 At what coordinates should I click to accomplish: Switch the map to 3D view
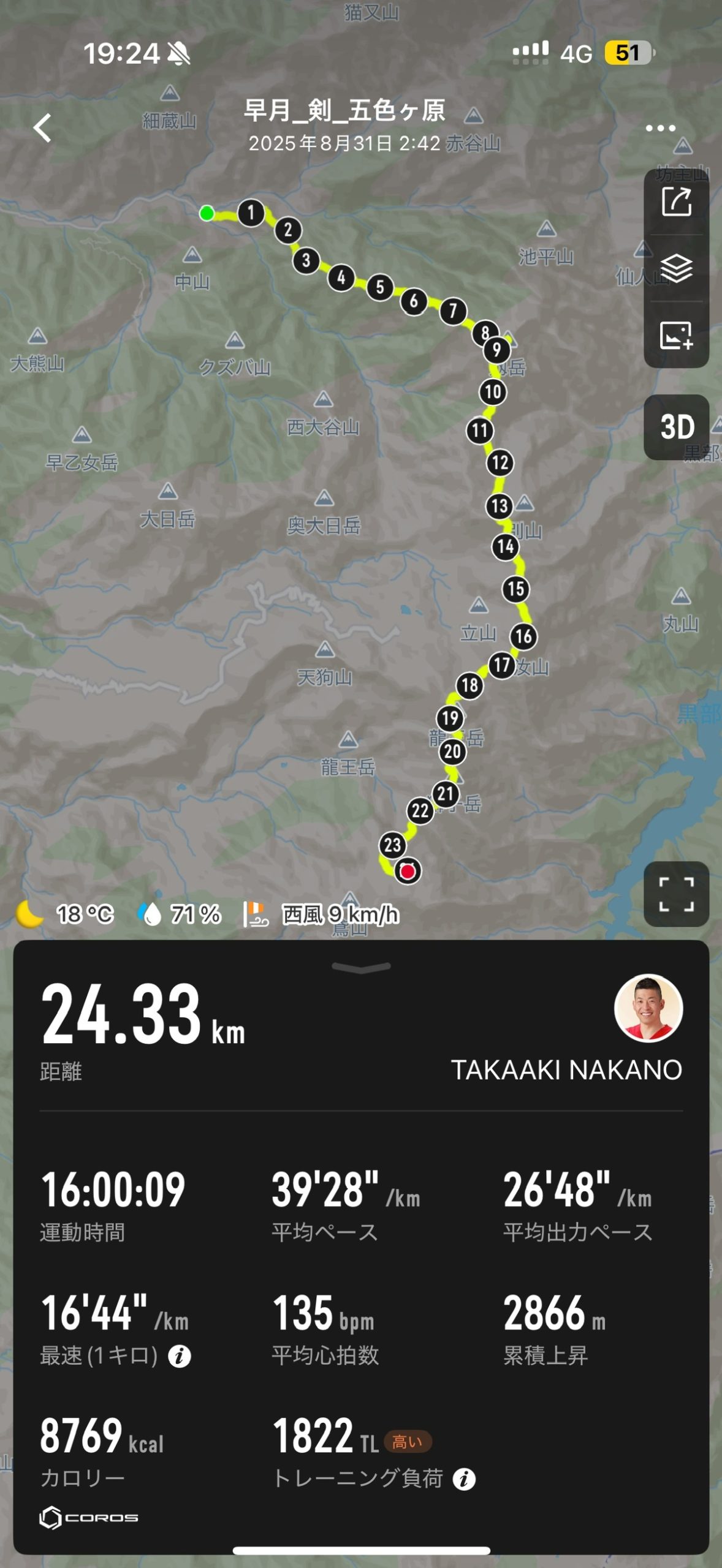click(676, 427)
